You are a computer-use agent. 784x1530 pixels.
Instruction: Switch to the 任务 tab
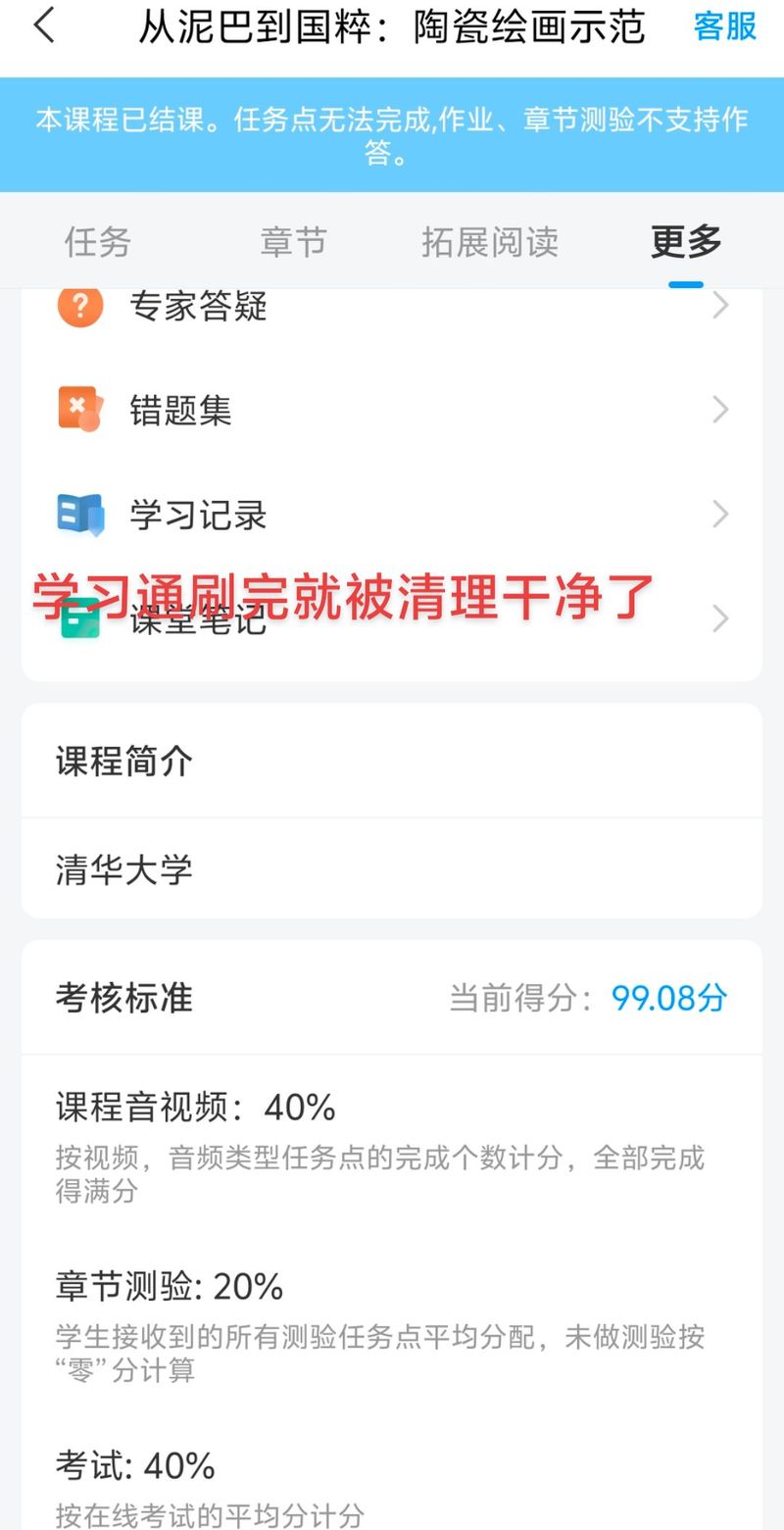tap(96, 242)
